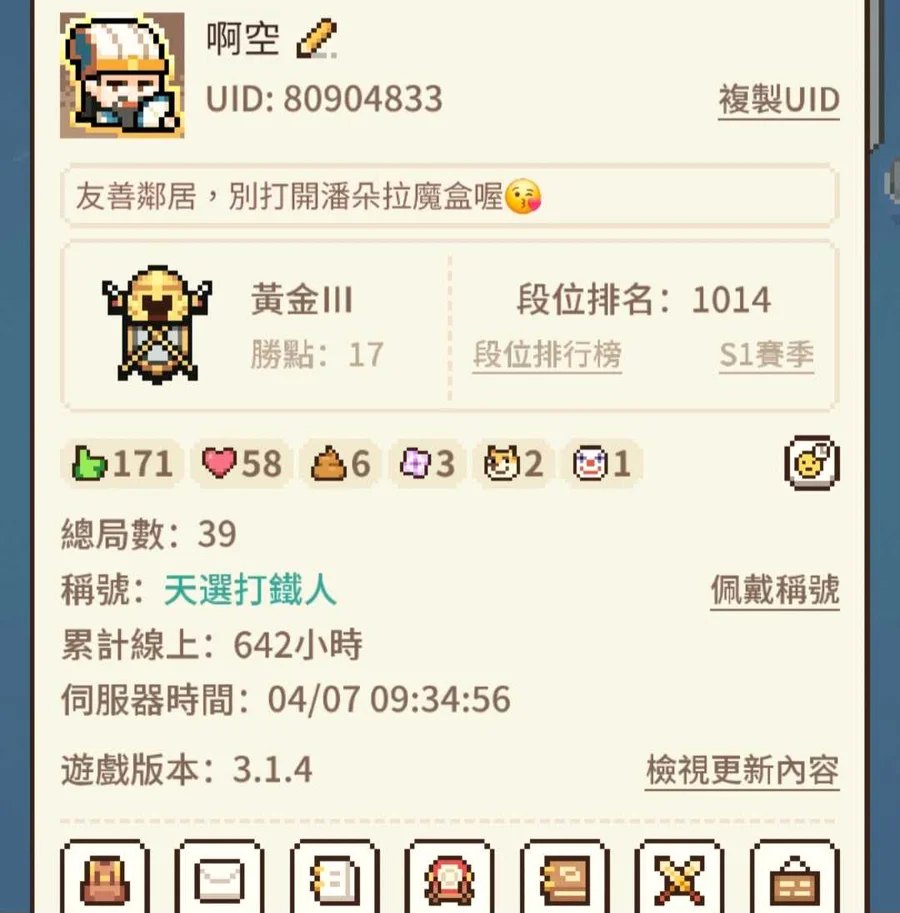Edit the nickname 啊空 with the pencil
Screen dimensions: 900x913
pos(317,39)
